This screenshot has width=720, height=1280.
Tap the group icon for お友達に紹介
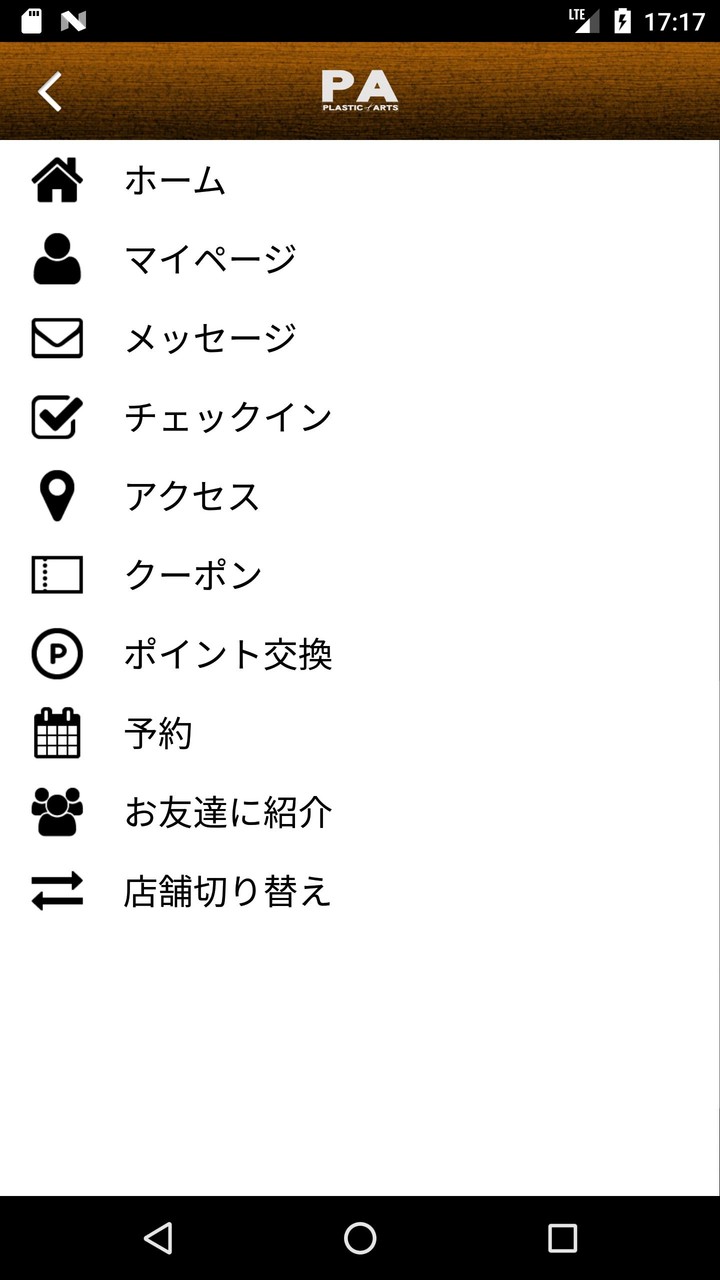(56, 813)
